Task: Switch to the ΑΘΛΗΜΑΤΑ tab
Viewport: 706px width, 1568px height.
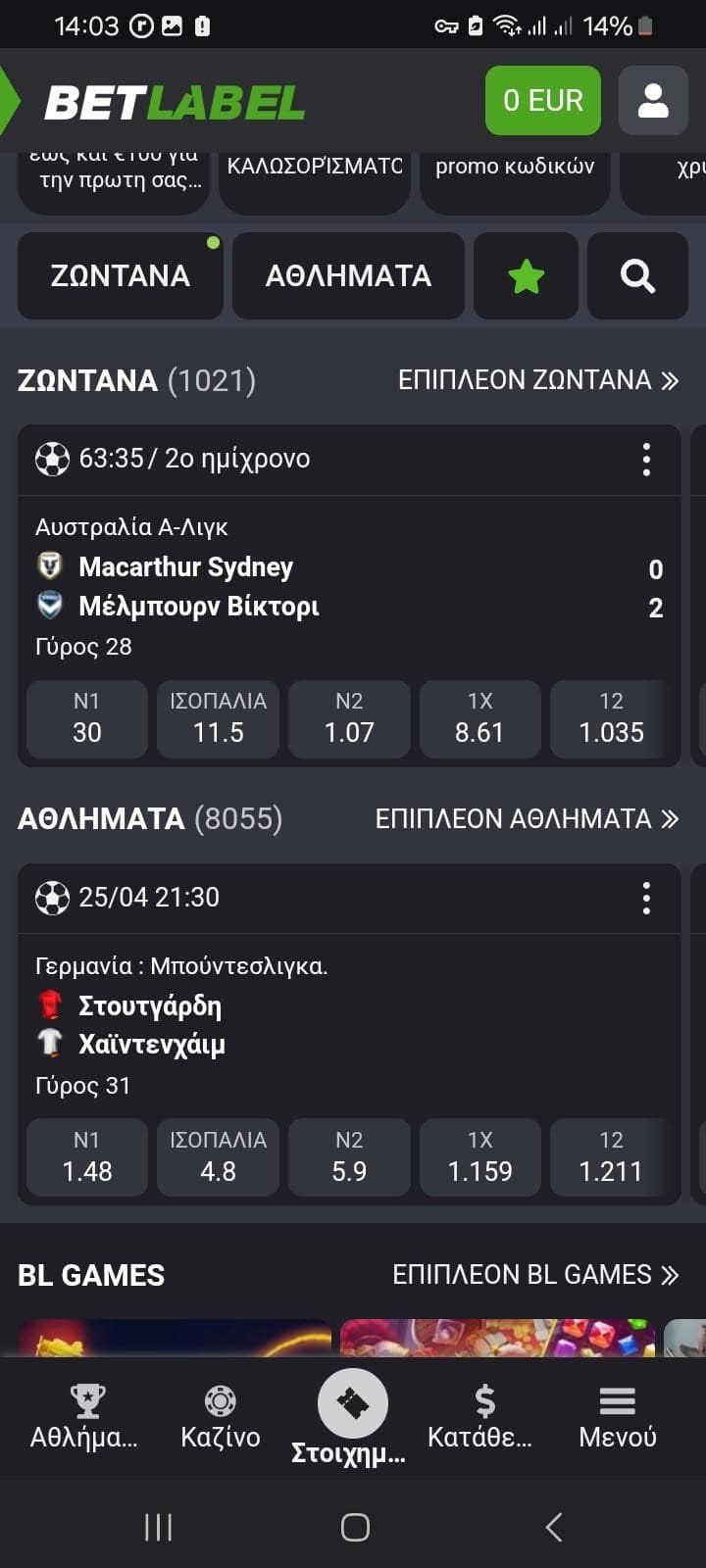Action: click(x=348, y=276)
